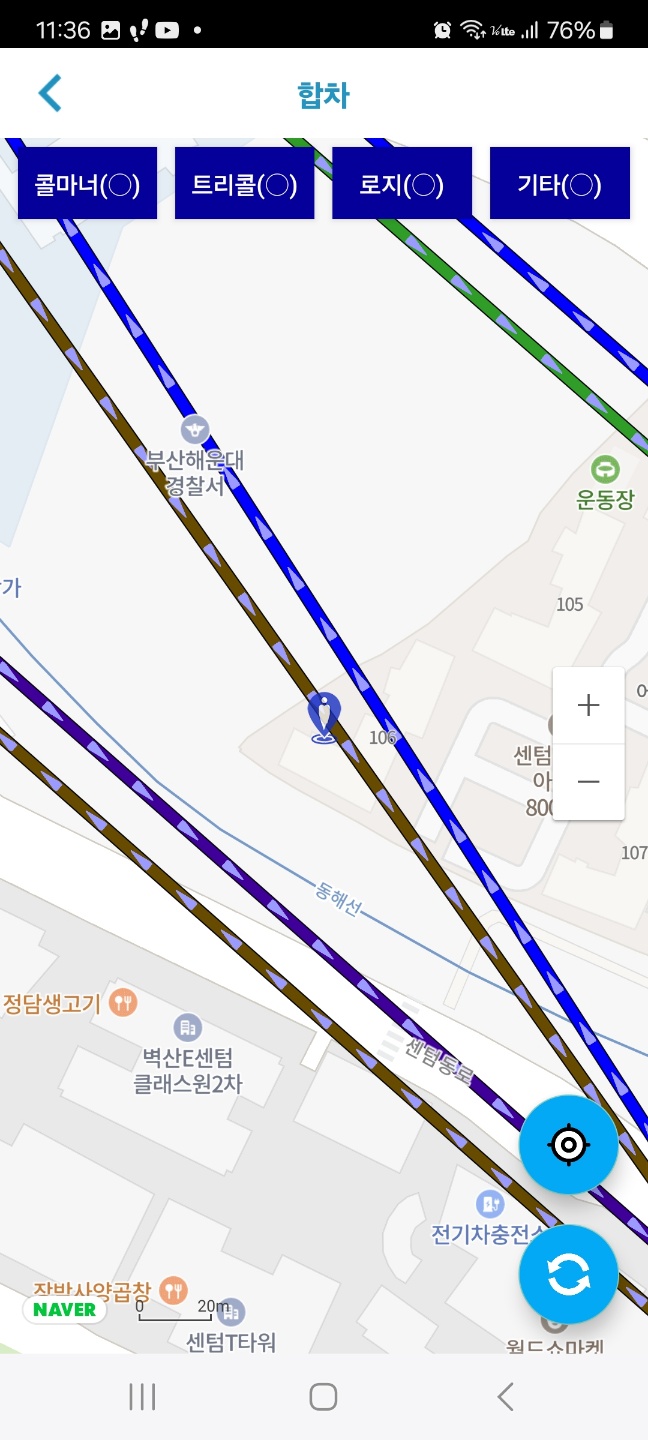The height and width of the screenshot is (1440, 648).
Task: Center map on my current location
Action: 568,1145
